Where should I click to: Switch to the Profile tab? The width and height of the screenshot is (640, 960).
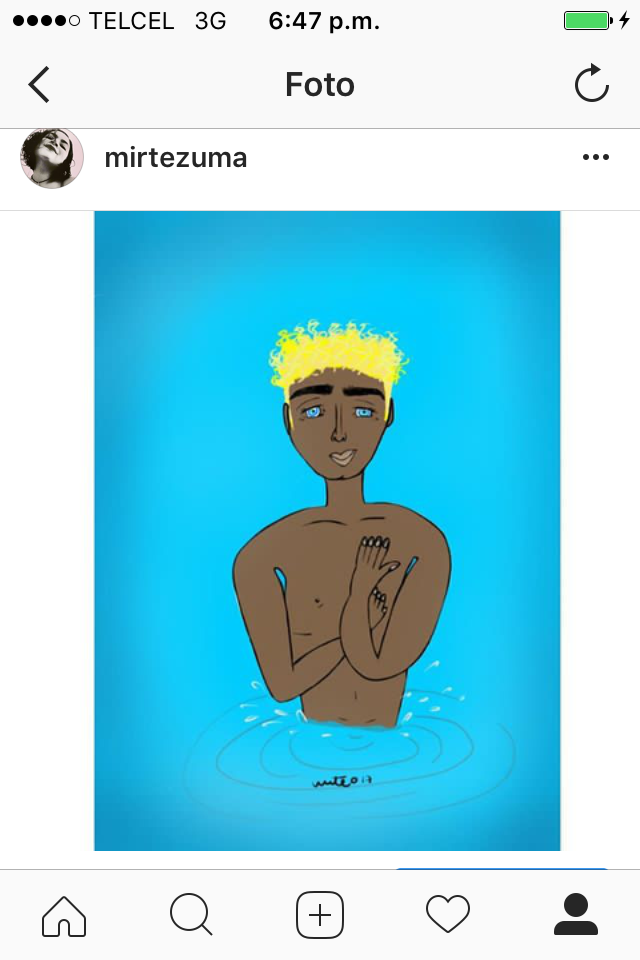click(x=575, y=914)
